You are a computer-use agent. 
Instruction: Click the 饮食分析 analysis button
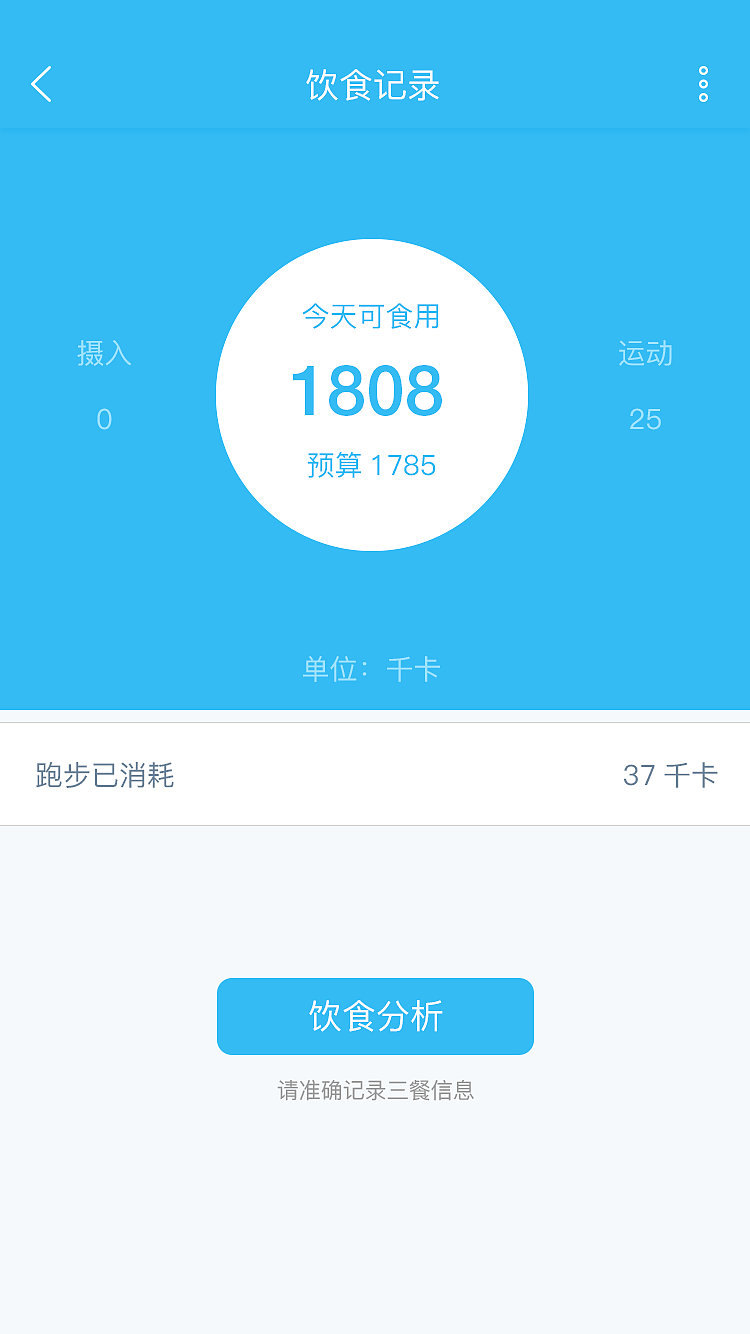375,1016
